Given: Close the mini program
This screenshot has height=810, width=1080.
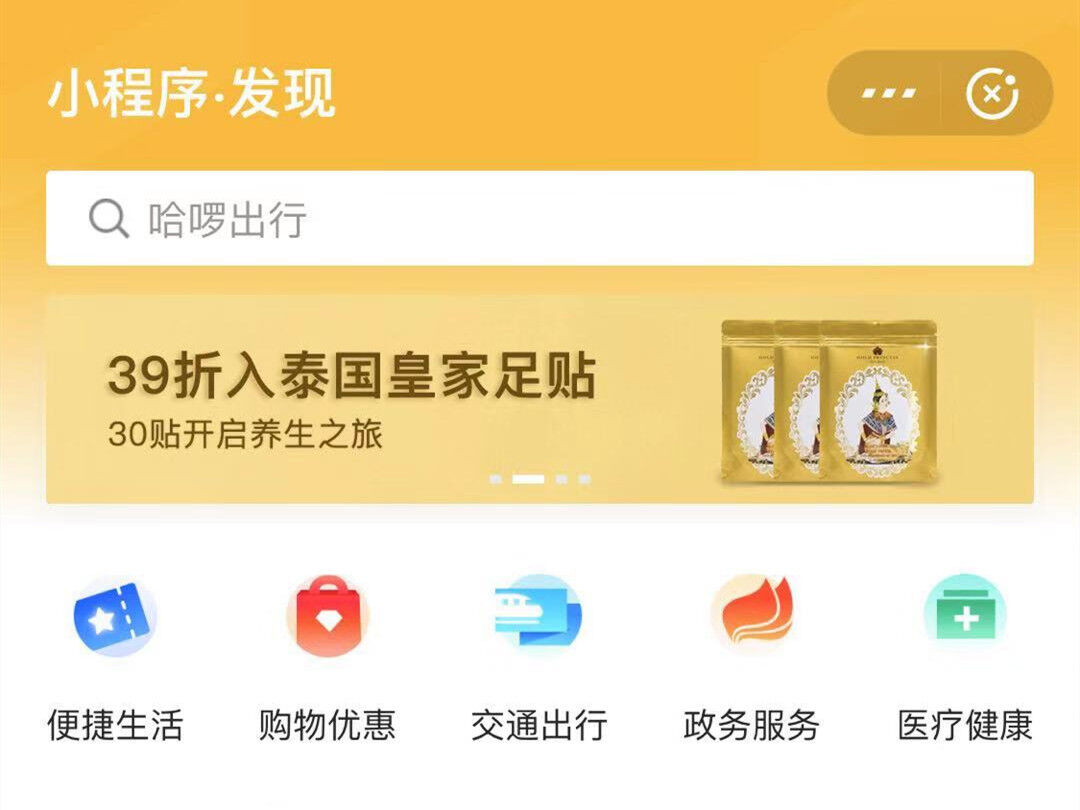Looking at the screenshot, I should coord(992,94).
